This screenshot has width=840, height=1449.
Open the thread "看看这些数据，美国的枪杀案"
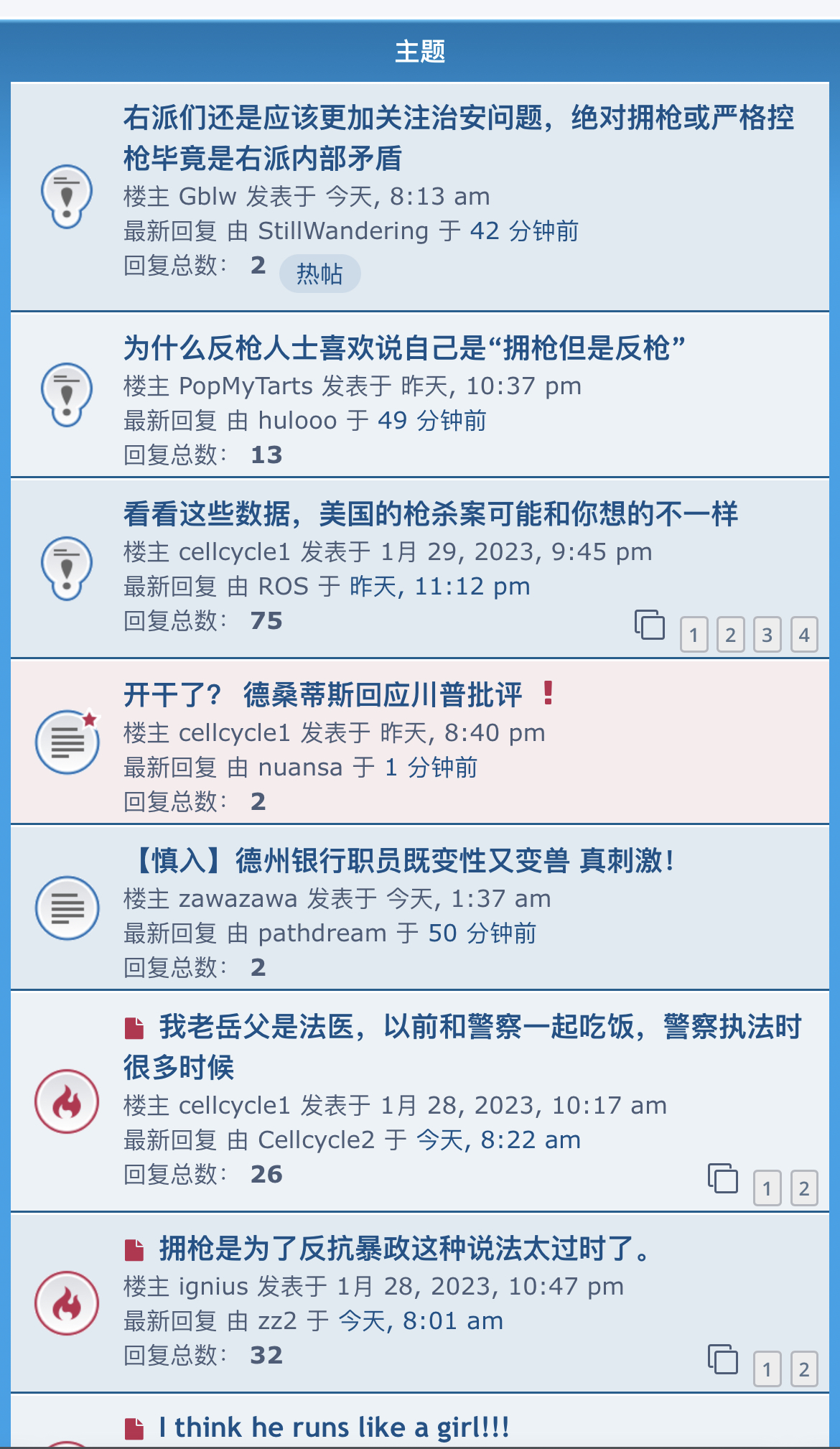click(x=431, y=514)
